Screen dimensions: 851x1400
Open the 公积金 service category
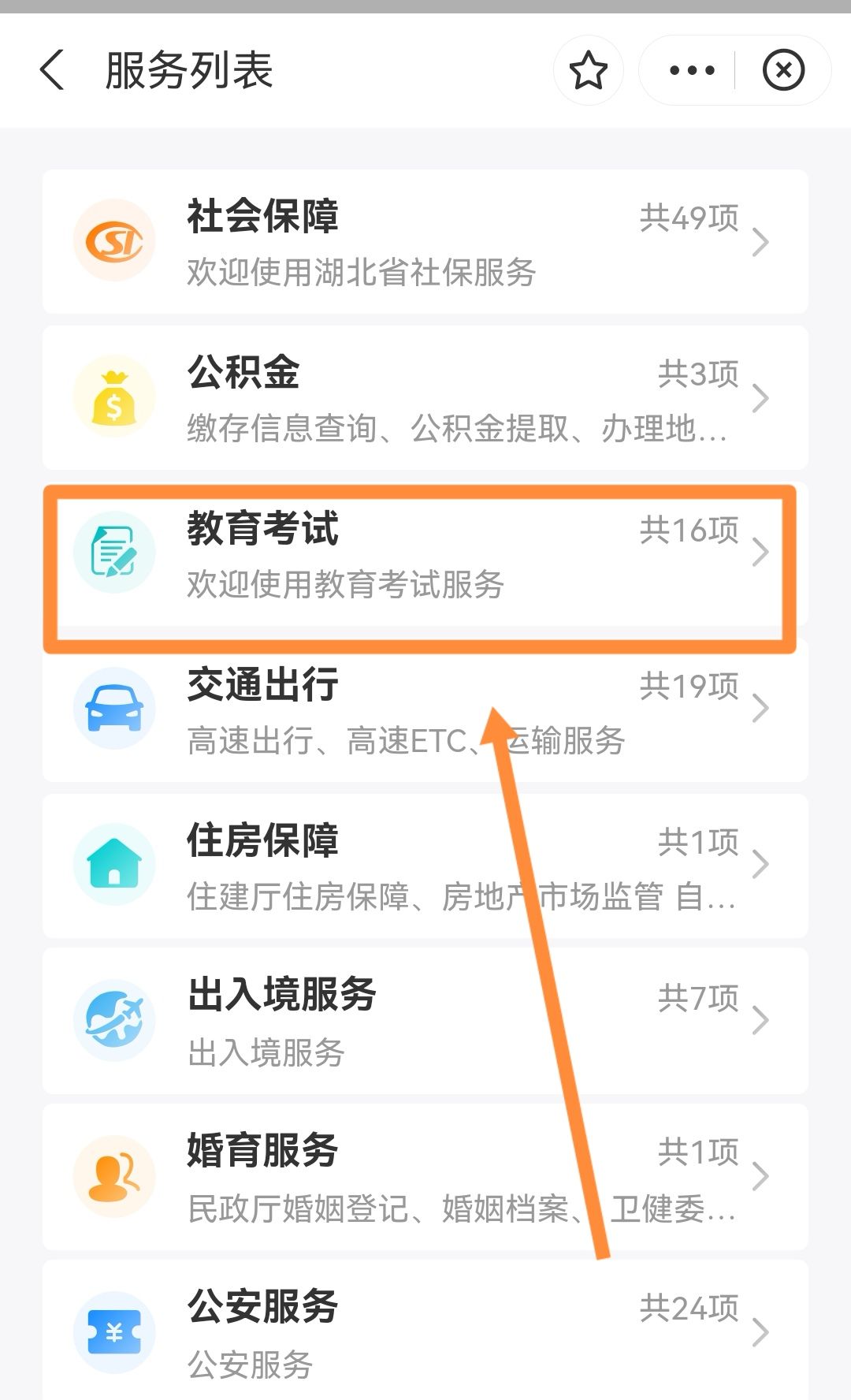point(425,397)
